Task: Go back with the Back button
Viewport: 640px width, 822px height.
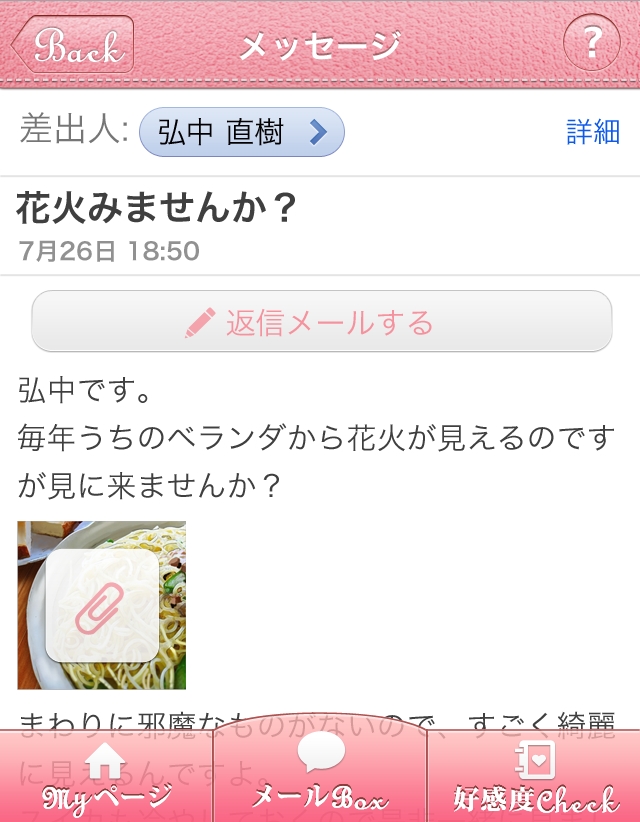Action: pos(73,45)
